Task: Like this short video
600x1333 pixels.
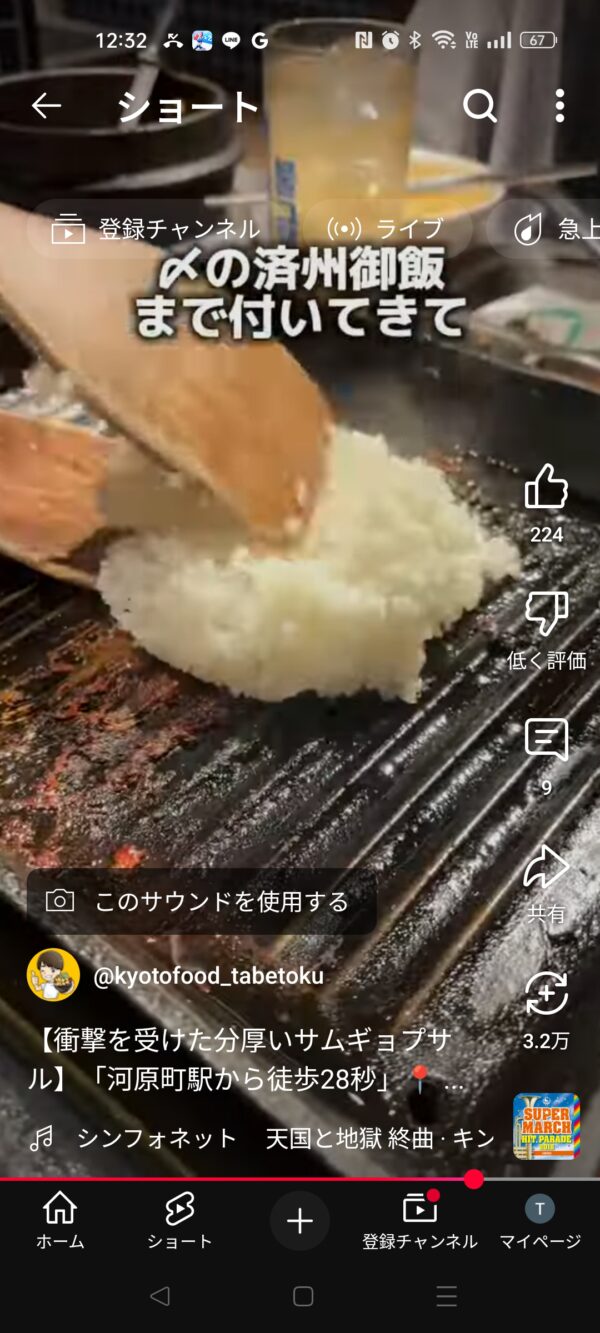Action: tap(546, 489)
